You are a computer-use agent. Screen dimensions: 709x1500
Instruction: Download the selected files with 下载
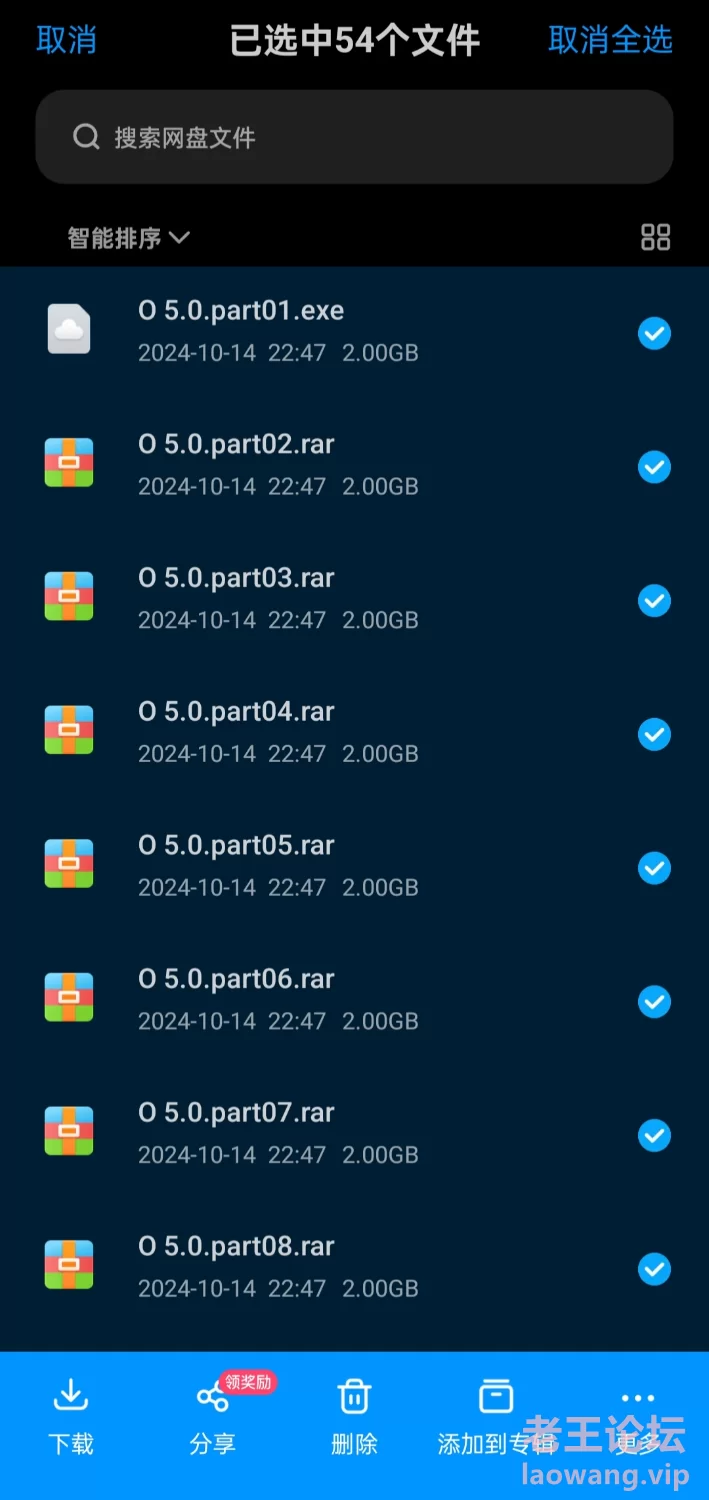[x=71, y=1417]
